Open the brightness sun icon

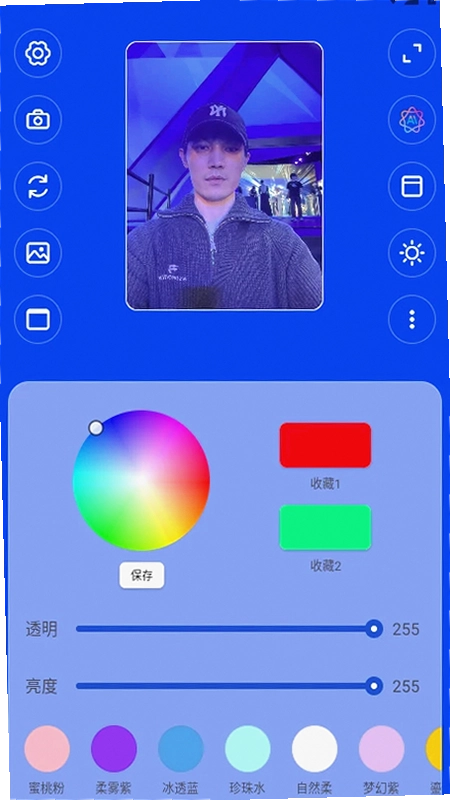click(x=412, y=253)
